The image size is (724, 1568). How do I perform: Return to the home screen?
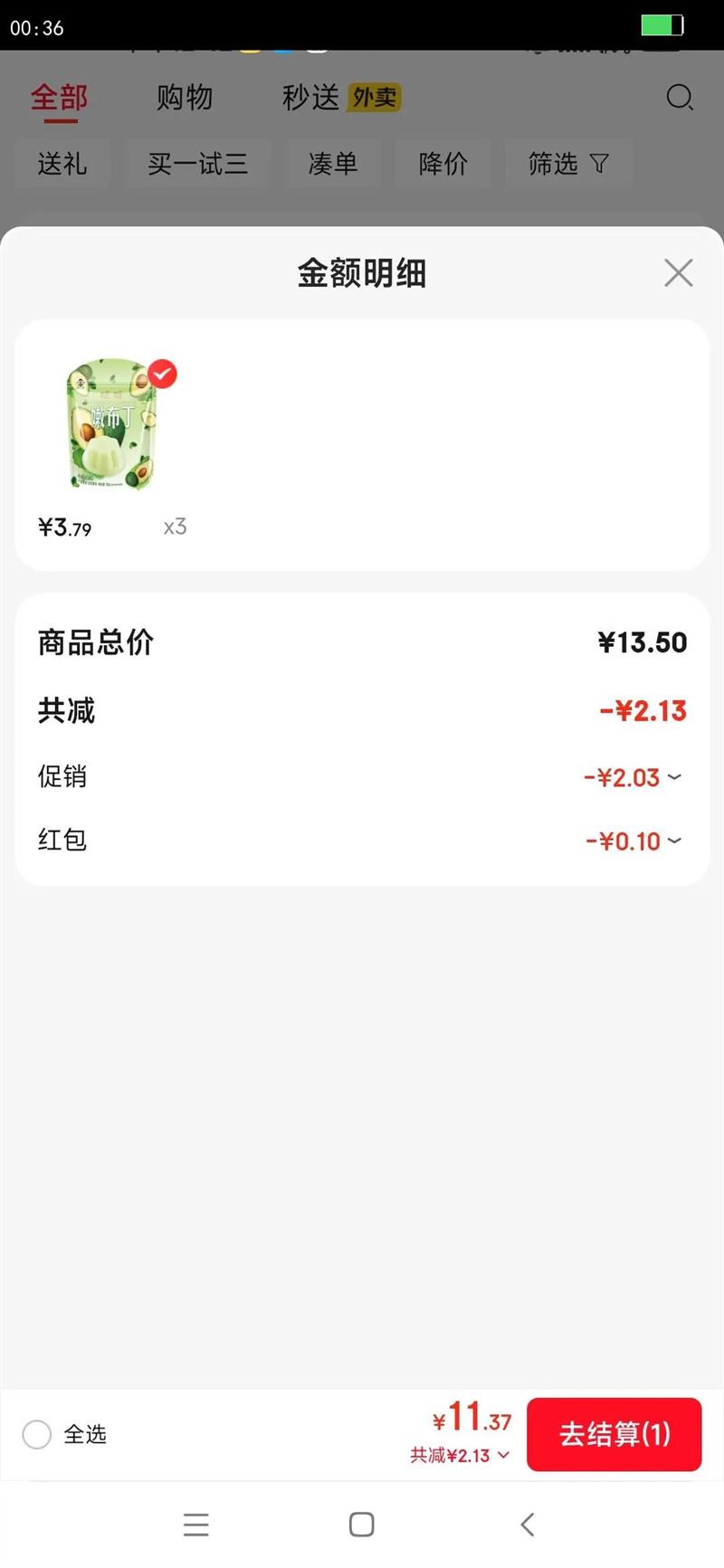361,1525
